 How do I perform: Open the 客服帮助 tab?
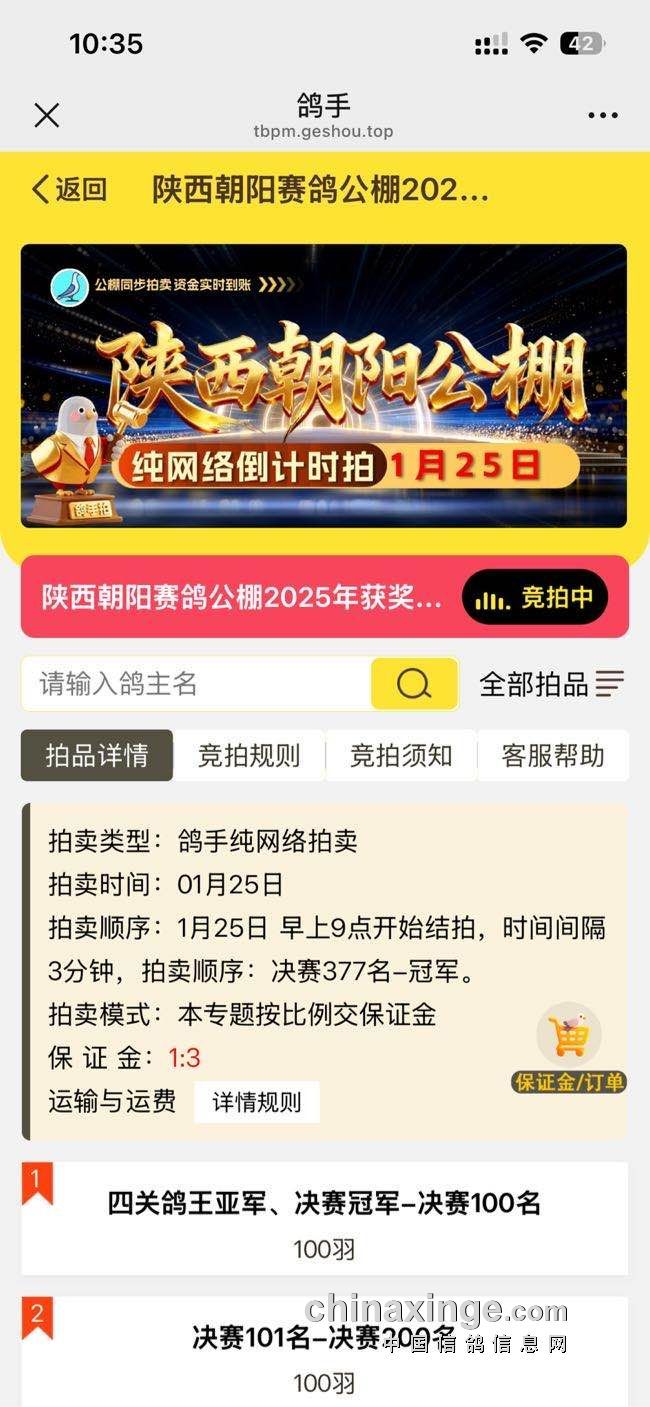pyautogui.click(x=553, y=755)
